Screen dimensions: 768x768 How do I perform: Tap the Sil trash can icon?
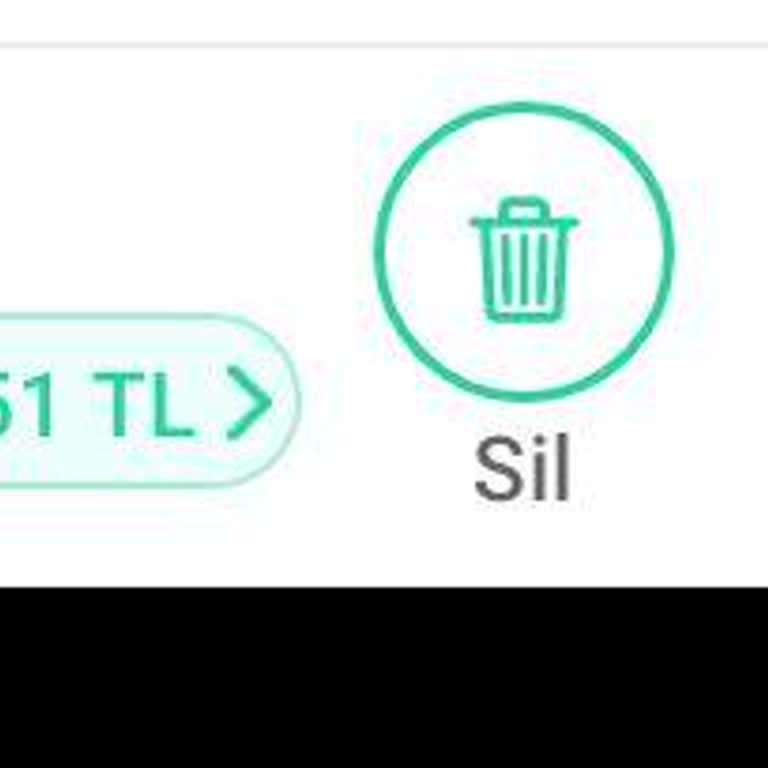524,254
